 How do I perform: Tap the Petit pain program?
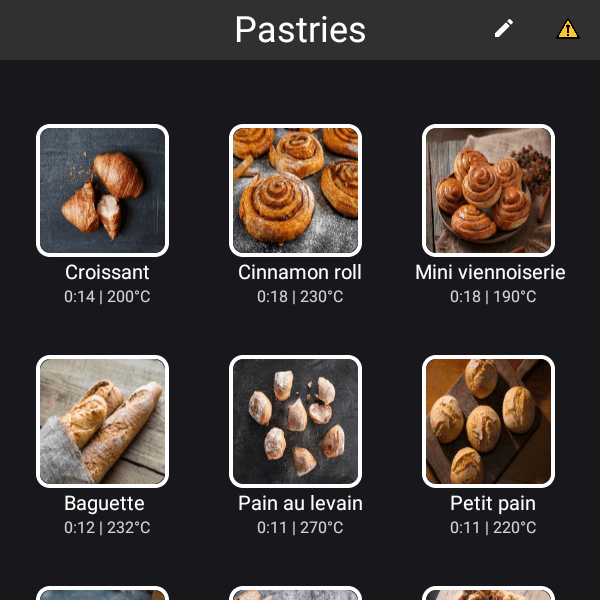[488, 421]
